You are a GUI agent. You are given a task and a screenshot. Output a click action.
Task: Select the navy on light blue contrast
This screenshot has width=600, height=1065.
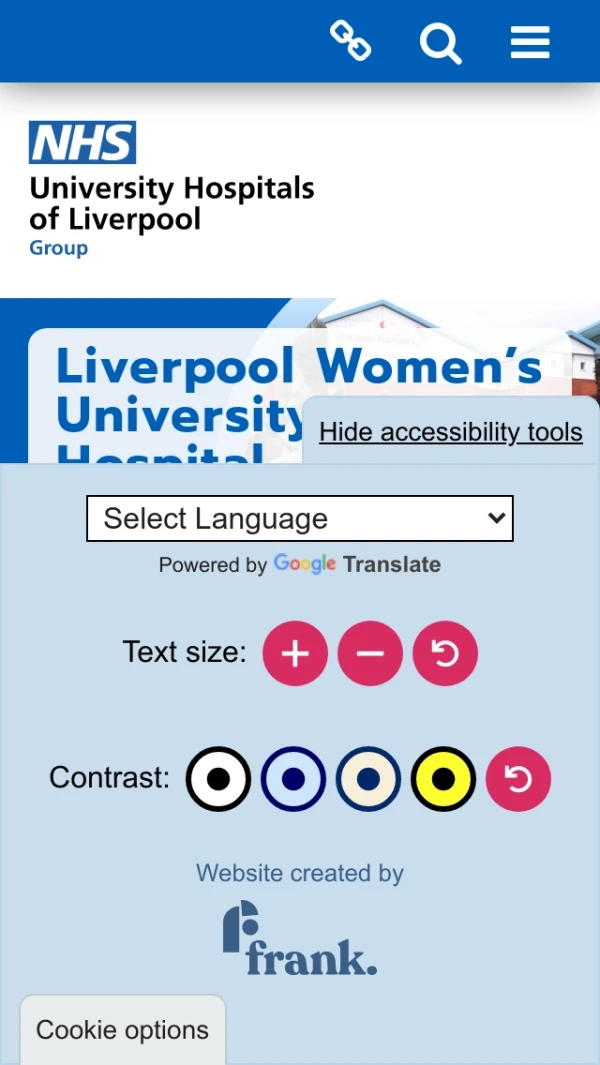pyautogui.click(x=293, y=779)
